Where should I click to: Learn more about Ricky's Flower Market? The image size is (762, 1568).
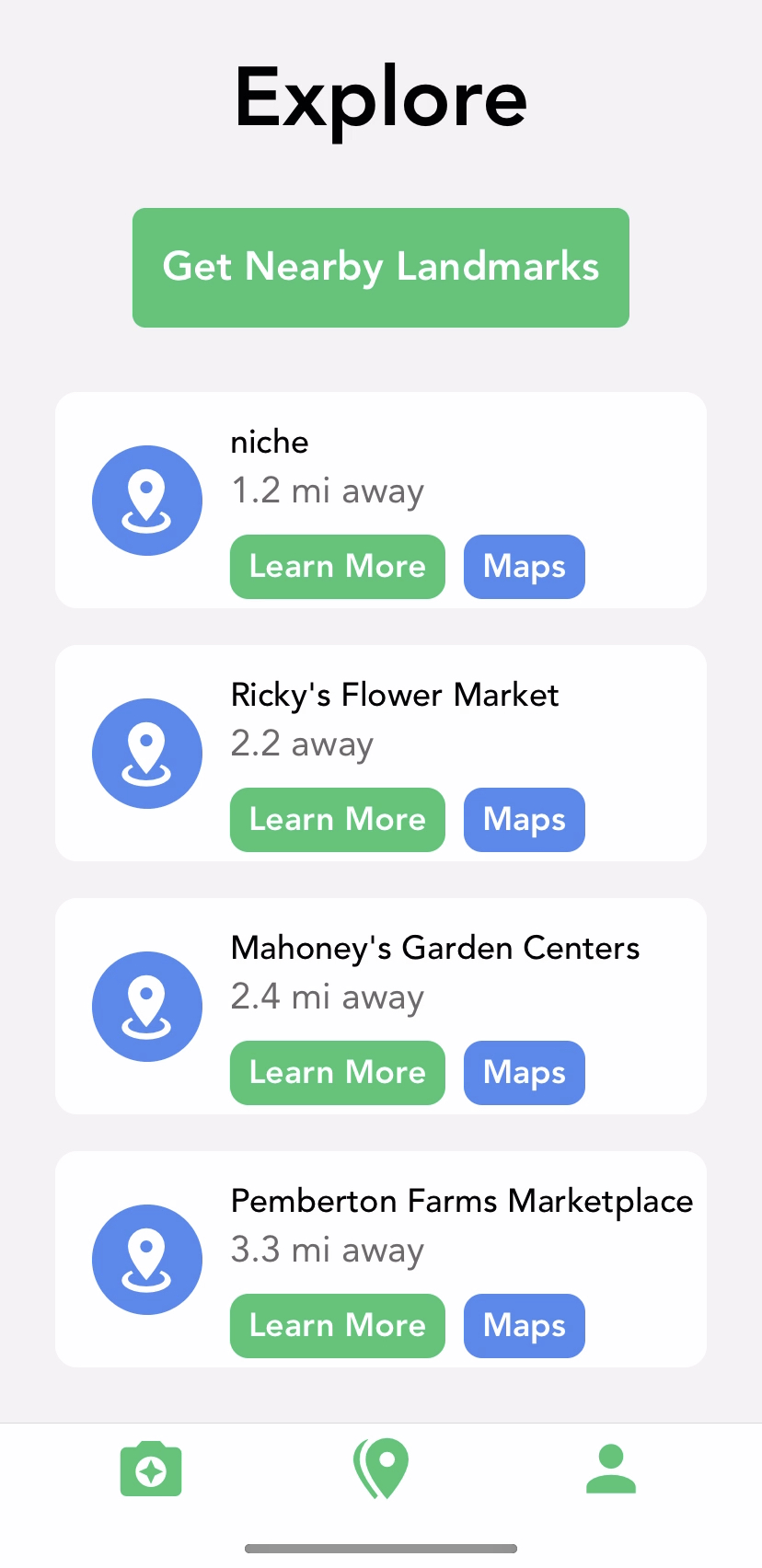(338, 820)
